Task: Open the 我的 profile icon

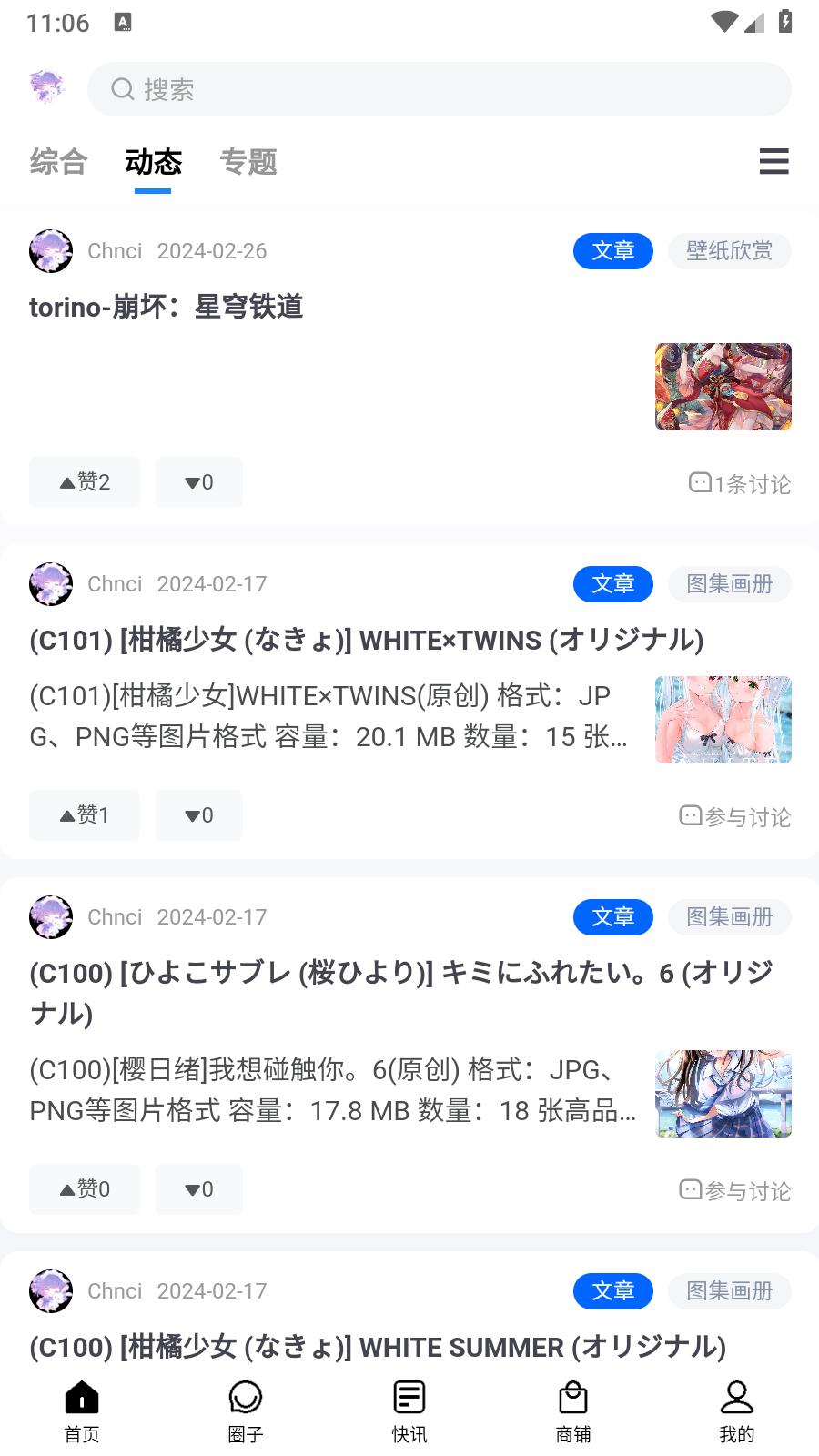Action: [736, 1397]
